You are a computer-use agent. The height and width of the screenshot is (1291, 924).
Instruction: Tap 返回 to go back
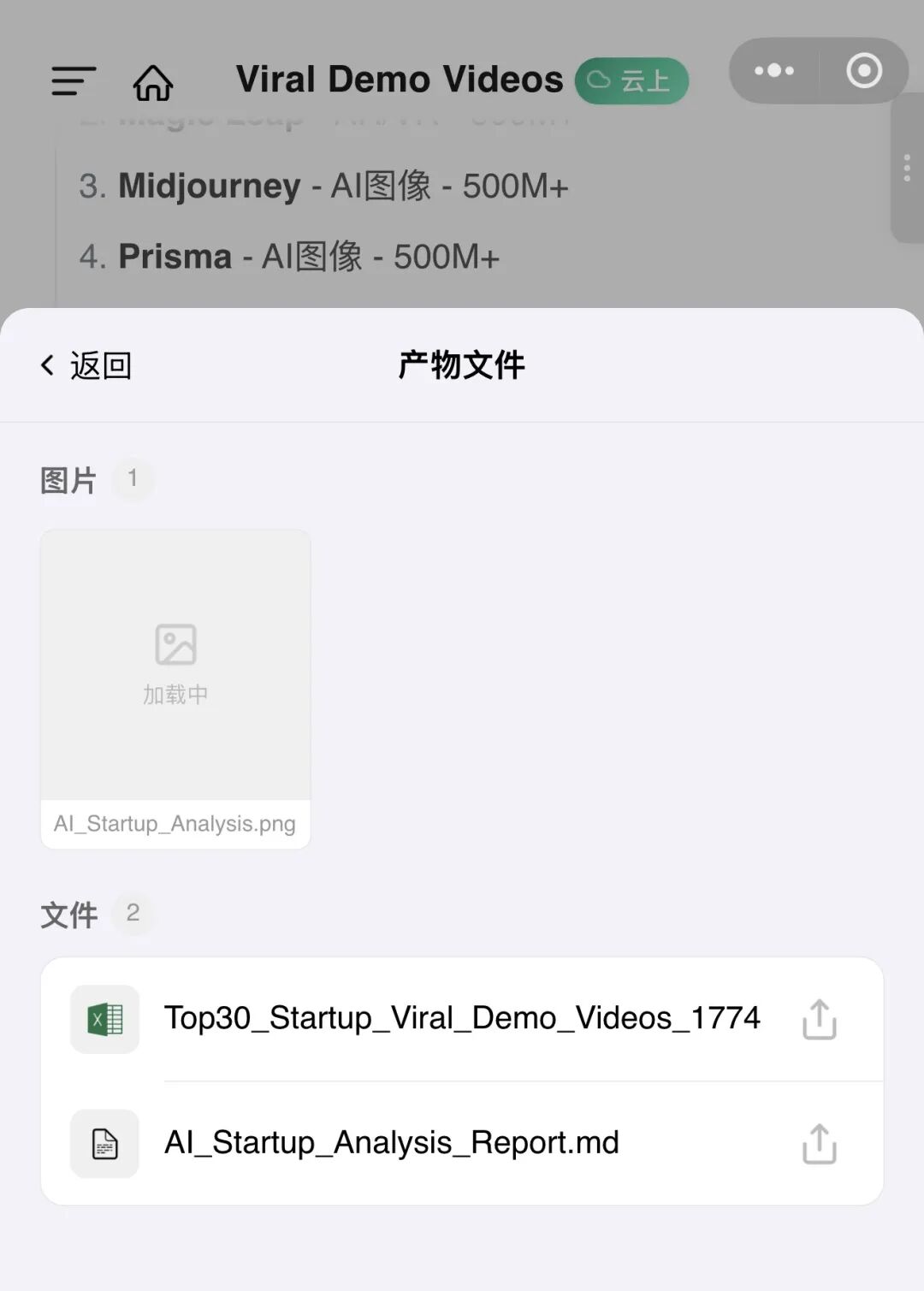click(86, 365)
